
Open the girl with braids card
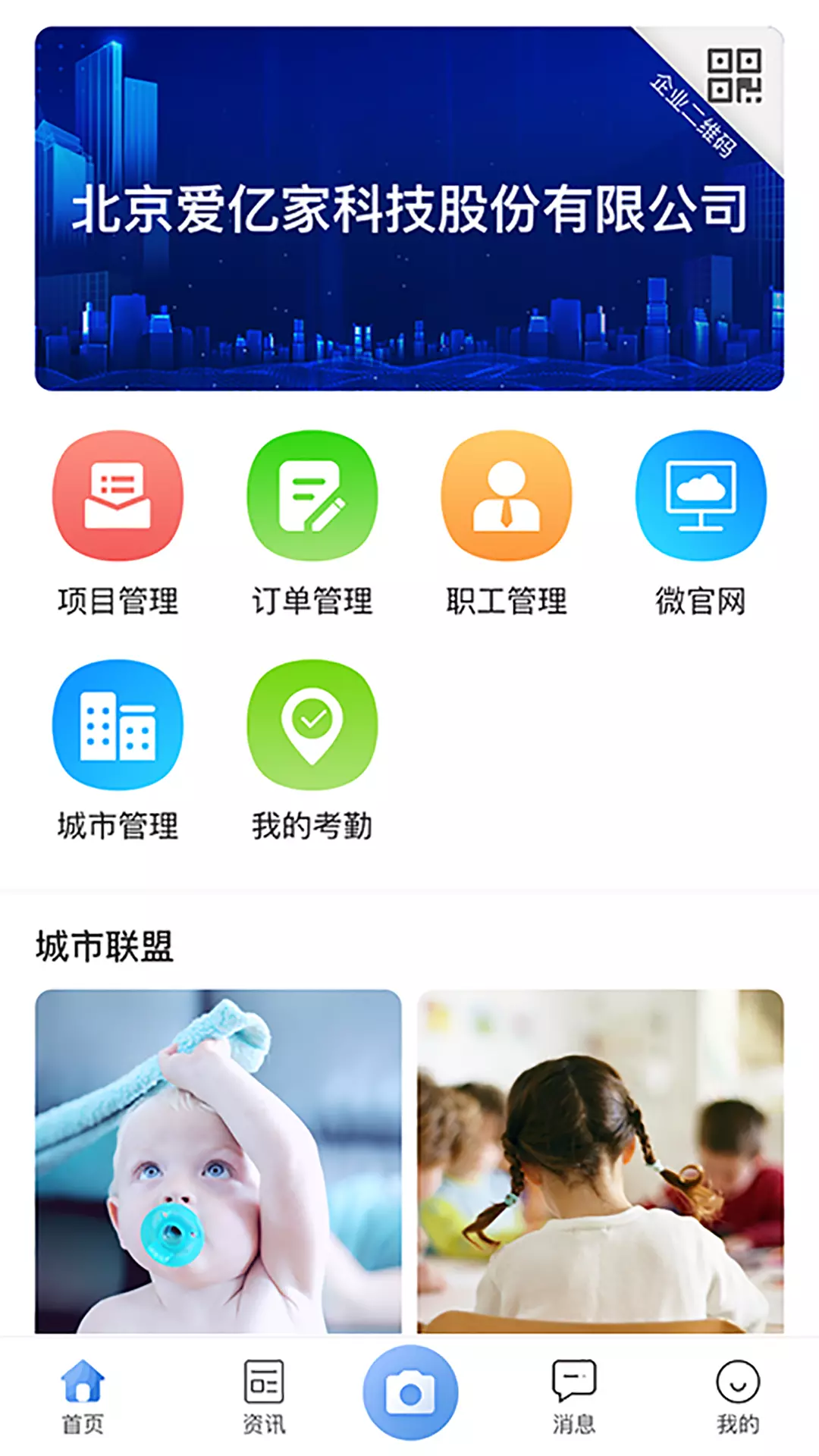pos(601,1161)
